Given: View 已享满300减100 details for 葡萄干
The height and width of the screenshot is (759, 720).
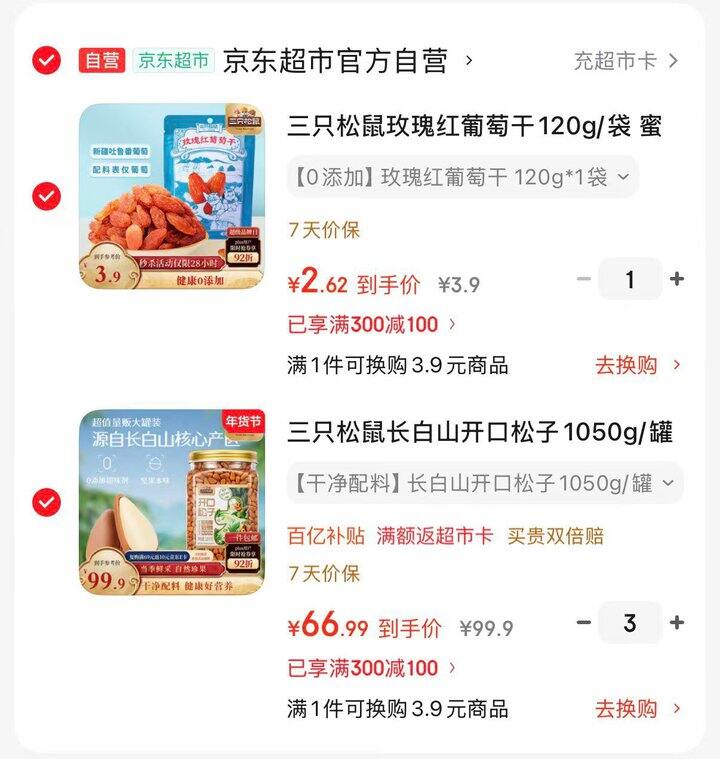Looking at the screenshot, I should click(x=371, y=324).
